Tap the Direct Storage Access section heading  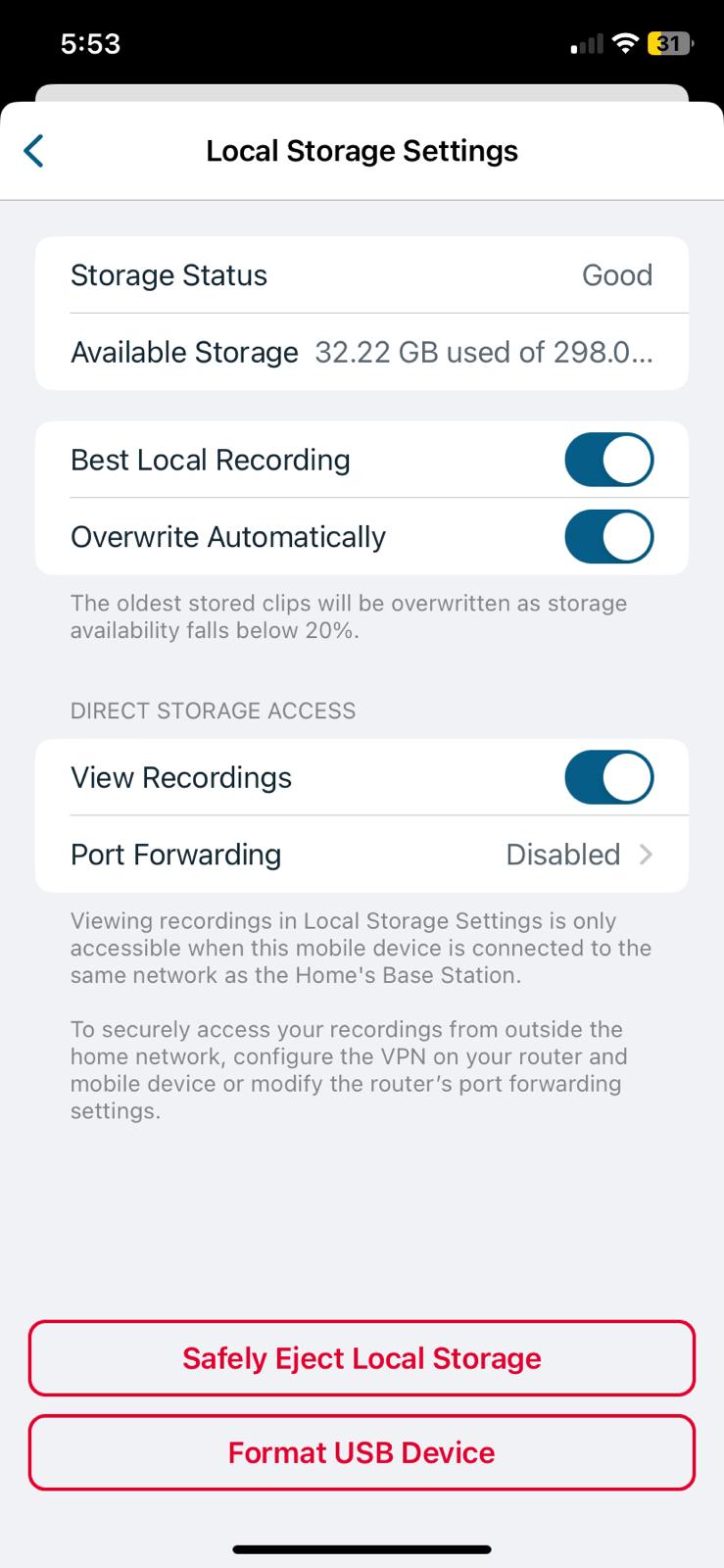(x=213, y=710)
